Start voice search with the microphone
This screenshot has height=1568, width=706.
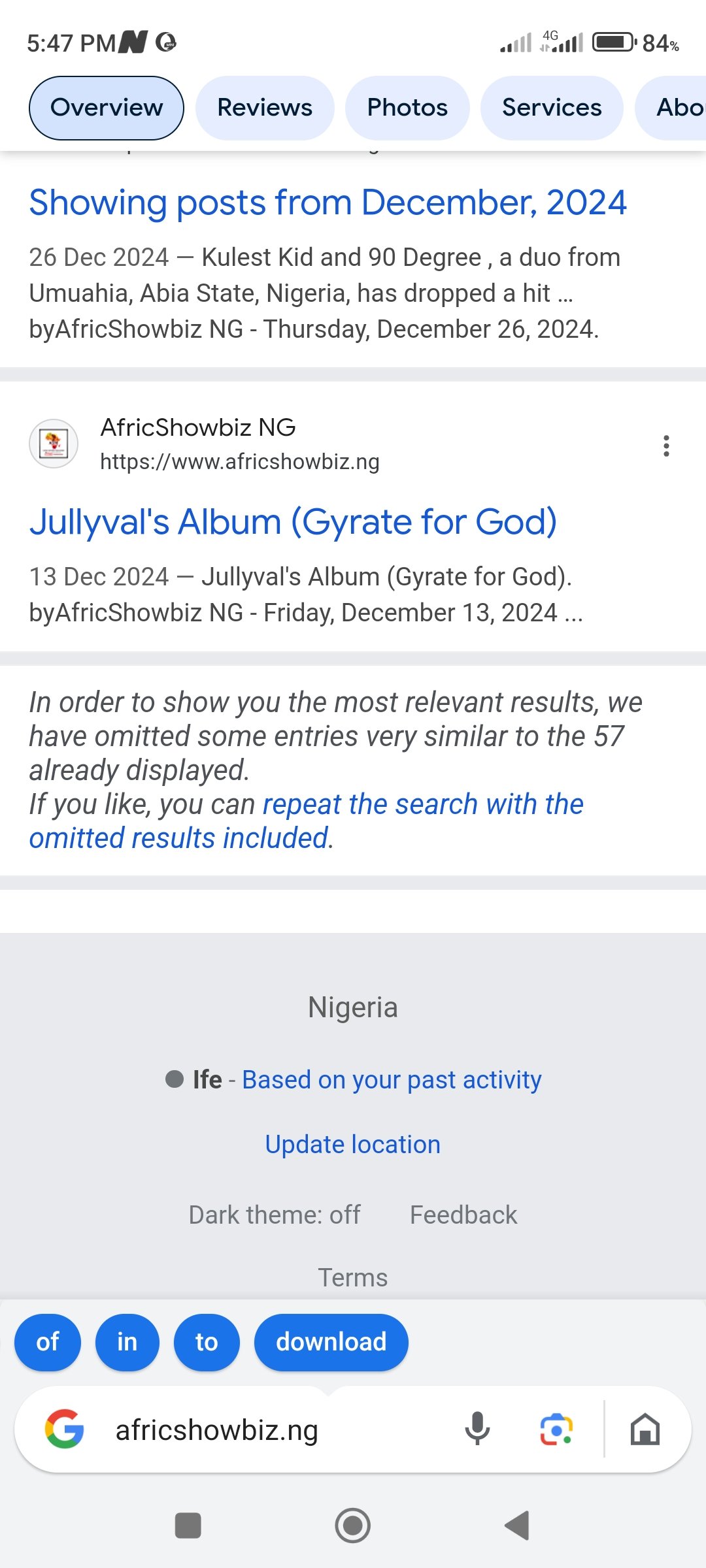[477, 1429]
